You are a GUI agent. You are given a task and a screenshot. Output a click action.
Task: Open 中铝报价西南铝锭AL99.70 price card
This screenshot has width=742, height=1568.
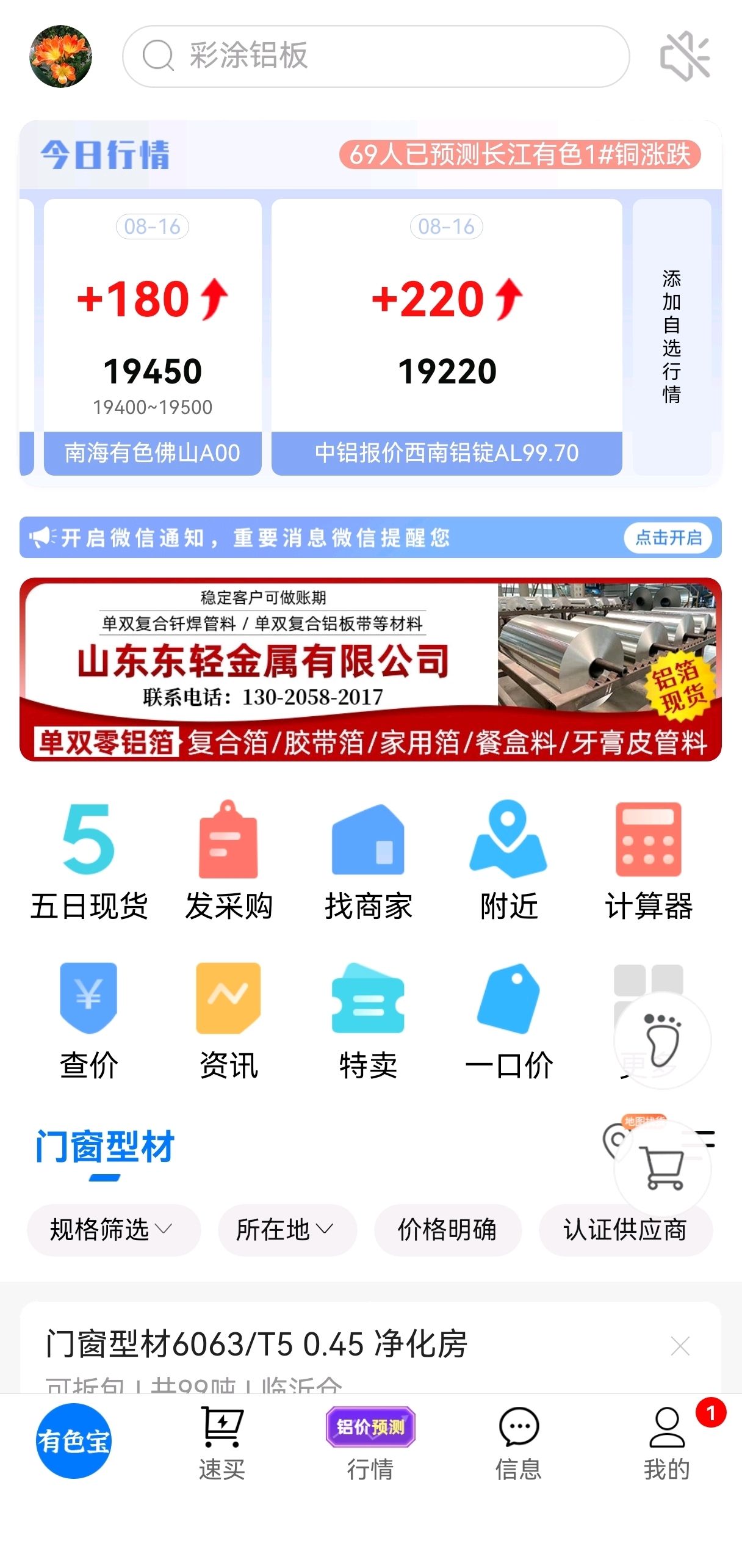(447, 336)
